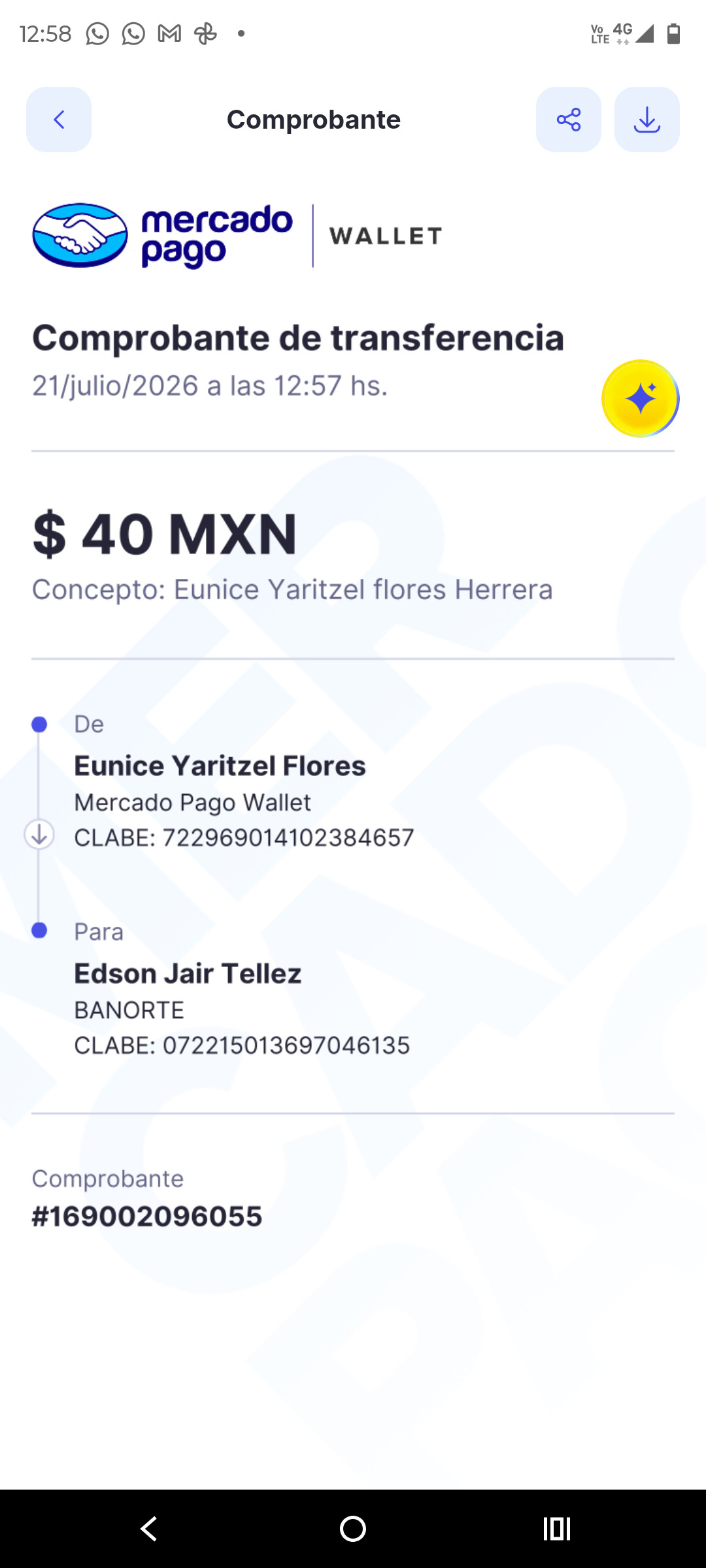This screenshot has width=706, height=1568.
Task: Tap the system home button
Action: point(353,1529)
